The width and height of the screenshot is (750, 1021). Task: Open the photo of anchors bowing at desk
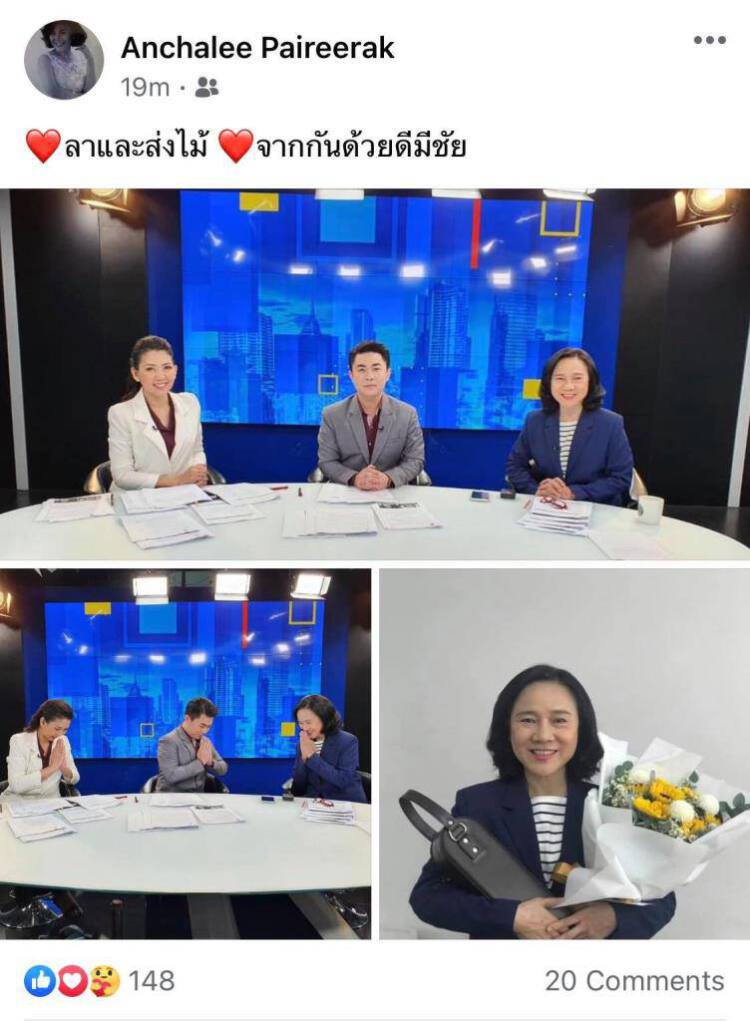tap(186, 755)
